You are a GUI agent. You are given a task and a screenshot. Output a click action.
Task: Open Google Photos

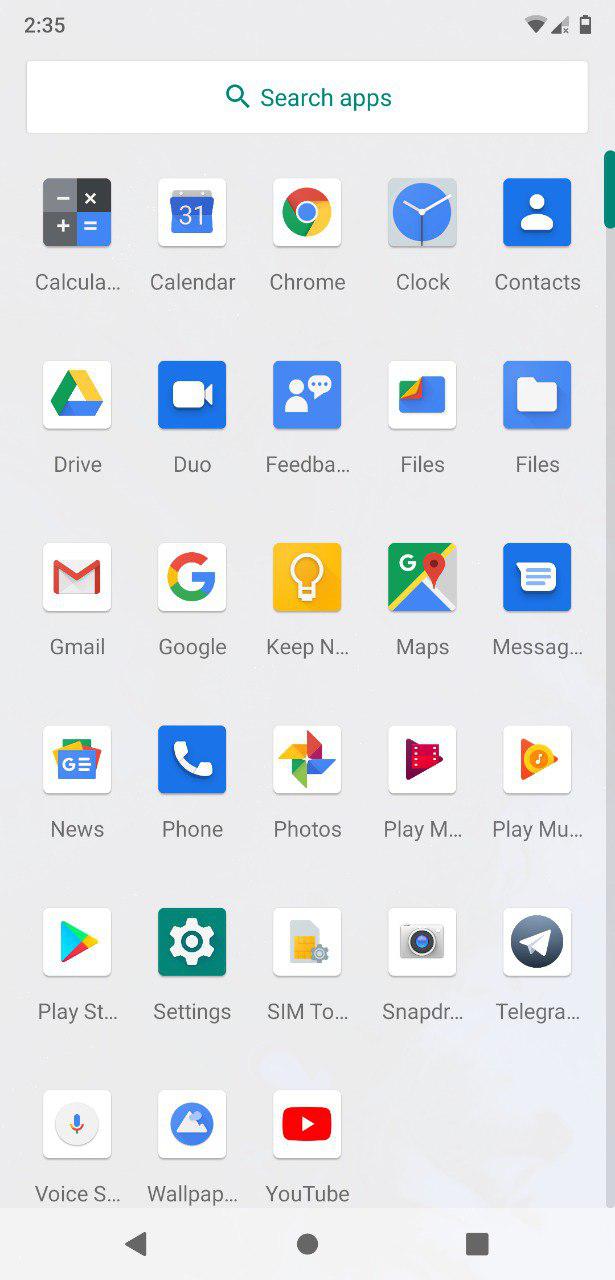point(307,759)
